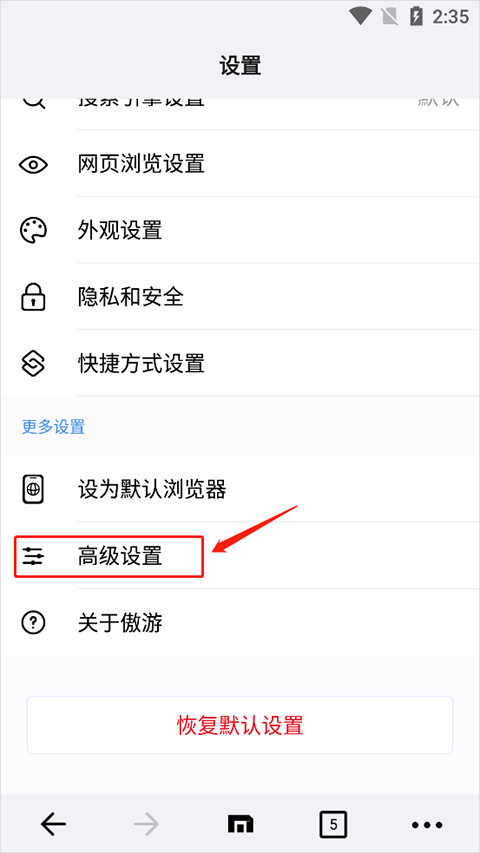Go back with the bottom back arrow

(x=53, y=825)
